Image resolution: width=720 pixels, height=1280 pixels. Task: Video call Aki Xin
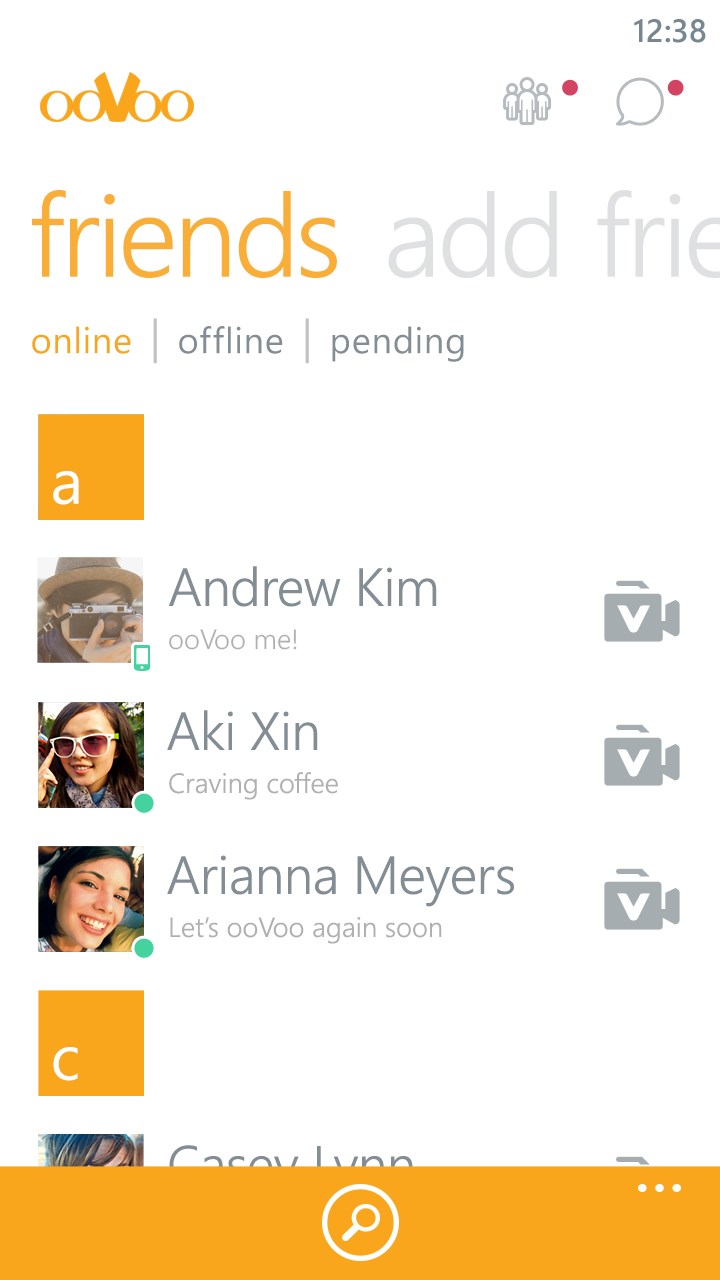click(641, 756)
